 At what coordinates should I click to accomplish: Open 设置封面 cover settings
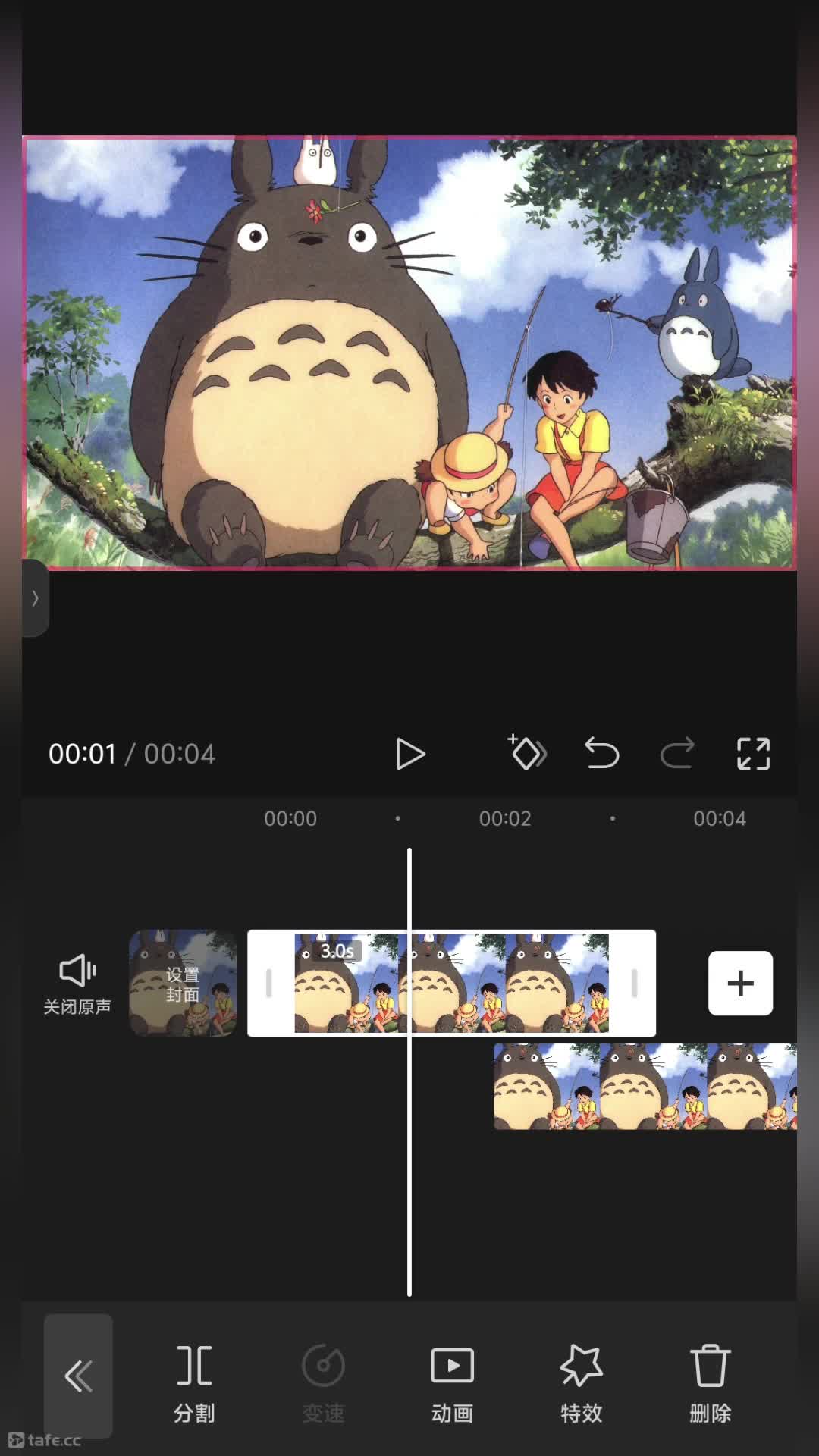tap(183, 983)
